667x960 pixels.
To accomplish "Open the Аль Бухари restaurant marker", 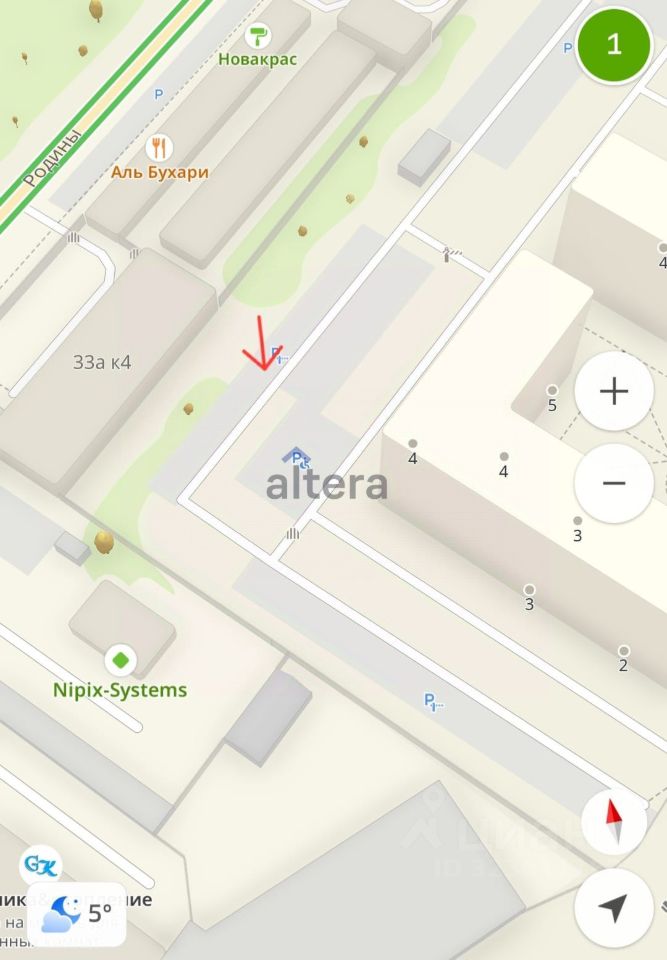I will [159, 149].
